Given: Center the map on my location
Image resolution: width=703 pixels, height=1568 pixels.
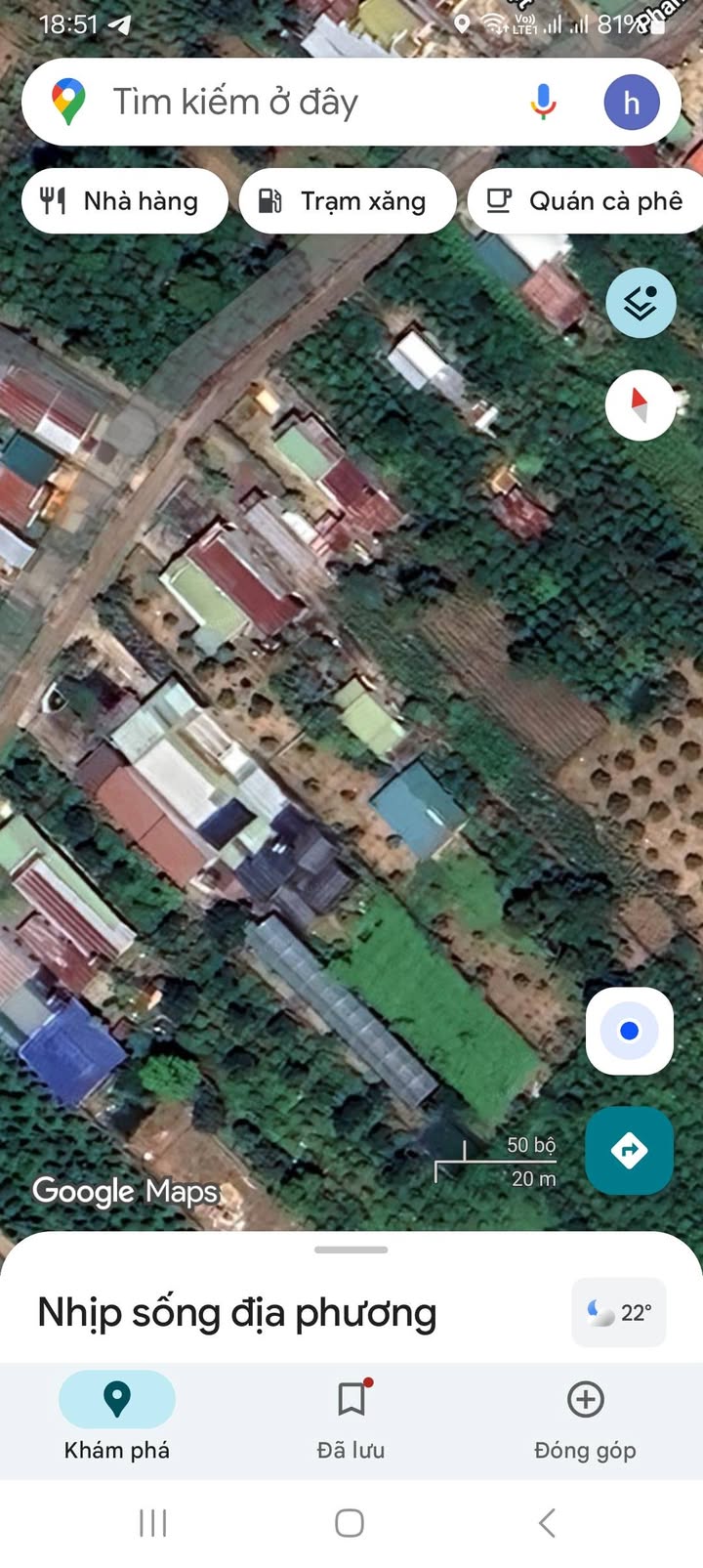Looking at the screenshot, I should [x=630, y=1031].
